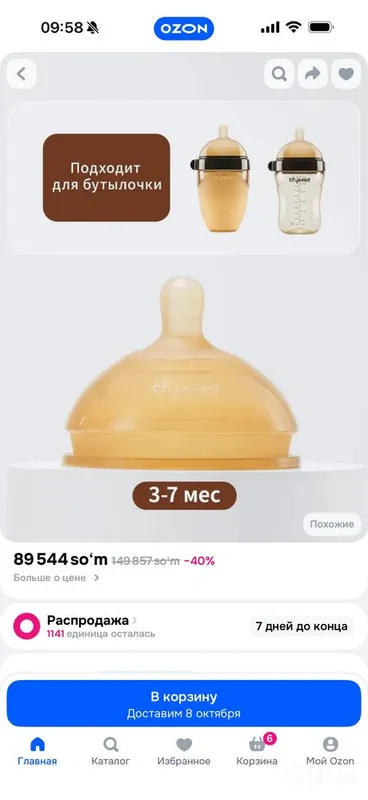Screen dimensions: 368x800
Task: Open search from the magnifier icon
Action: coord(279,74)
